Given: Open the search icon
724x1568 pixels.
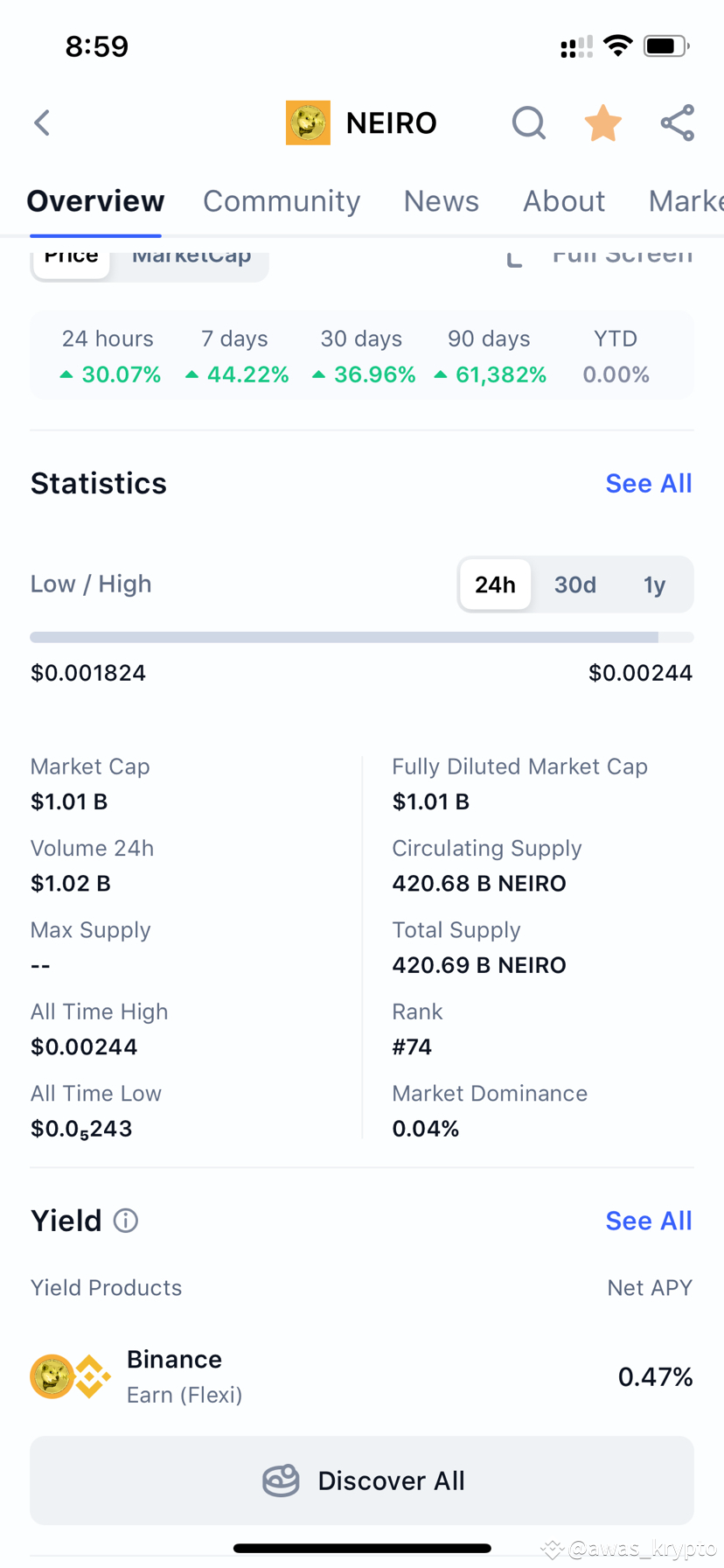Looking at the screenshot, I should pyautogui.click(x=529, y=122).
